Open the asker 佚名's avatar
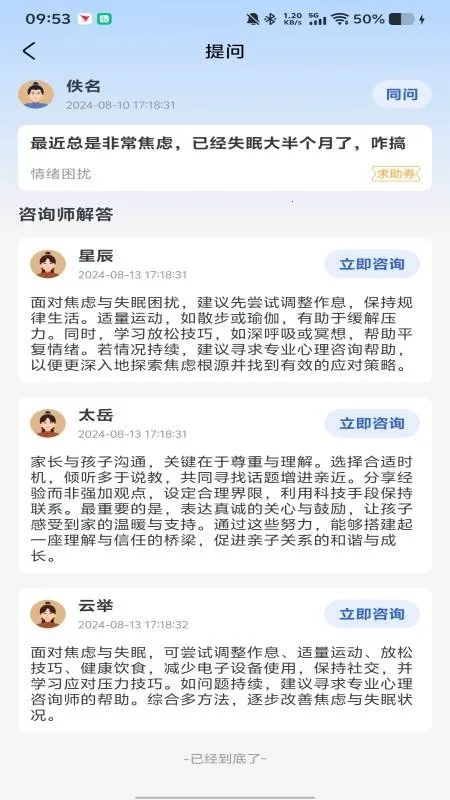 tap(36, 94)
